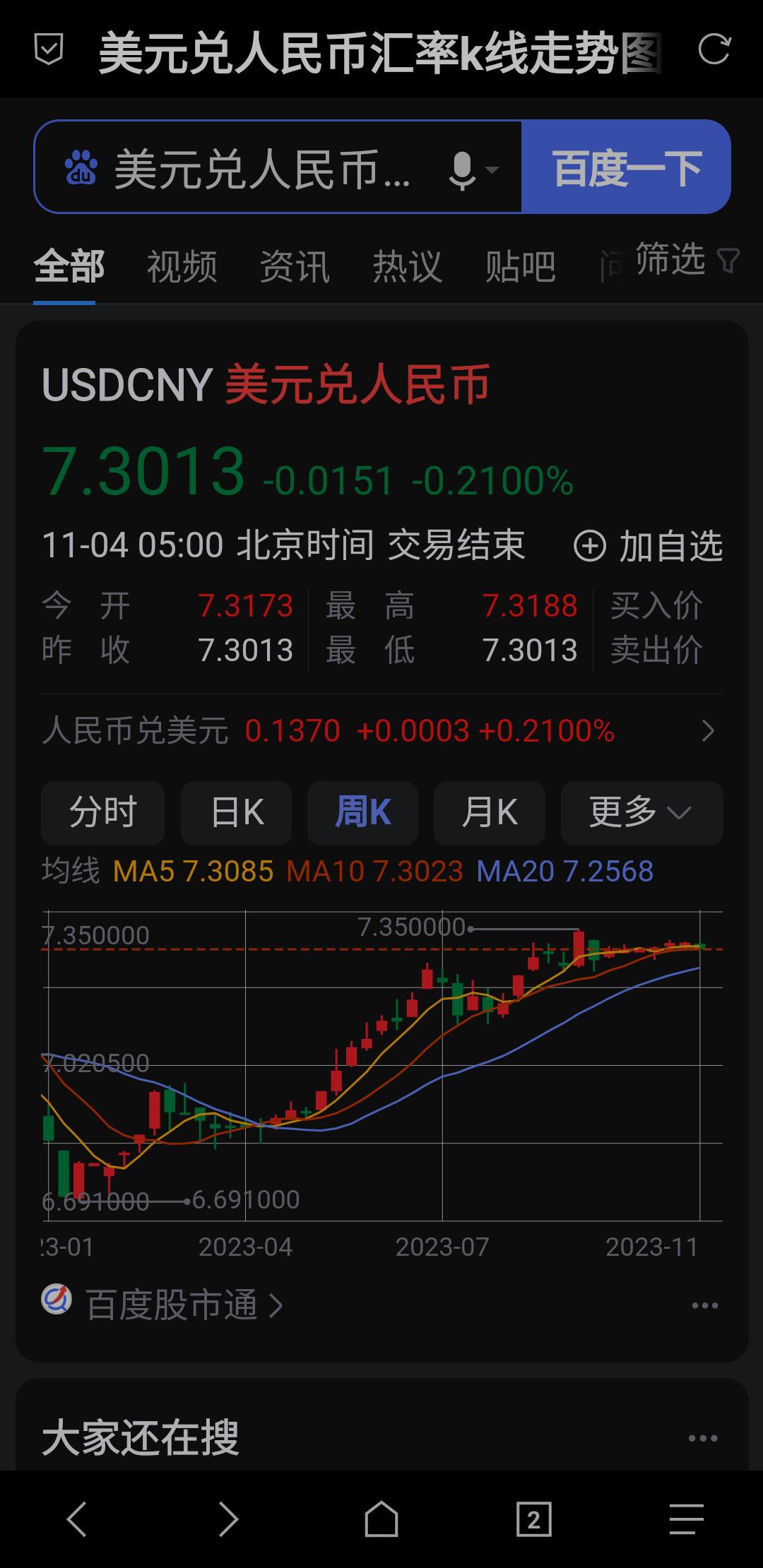Open the 筛选 filter icon

pos(728,261)
